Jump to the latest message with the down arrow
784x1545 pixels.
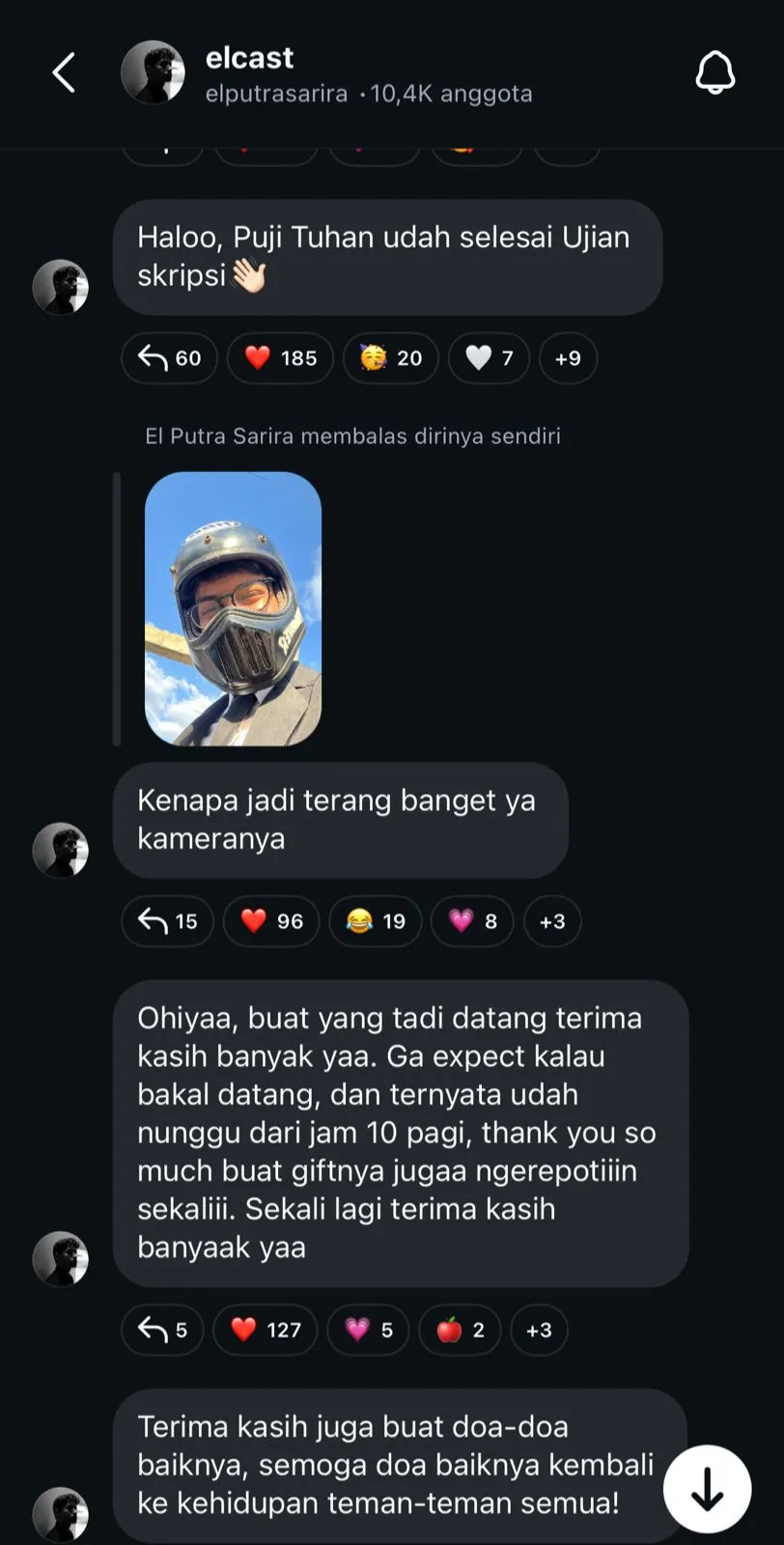[707, 1488]
